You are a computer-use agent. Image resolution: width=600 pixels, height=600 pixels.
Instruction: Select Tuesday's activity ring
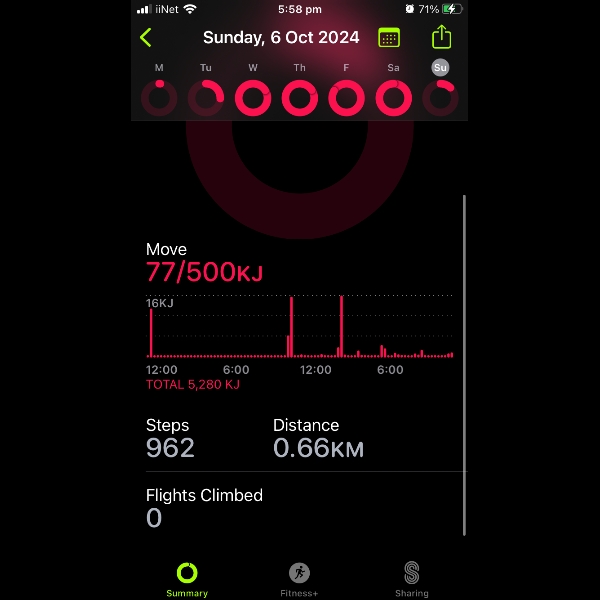tap(206, 98)
